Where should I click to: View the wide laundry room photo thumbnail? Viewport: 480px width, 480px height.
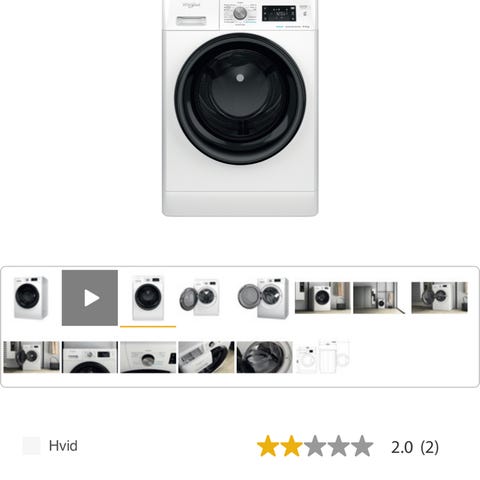(x=381, y=298)
